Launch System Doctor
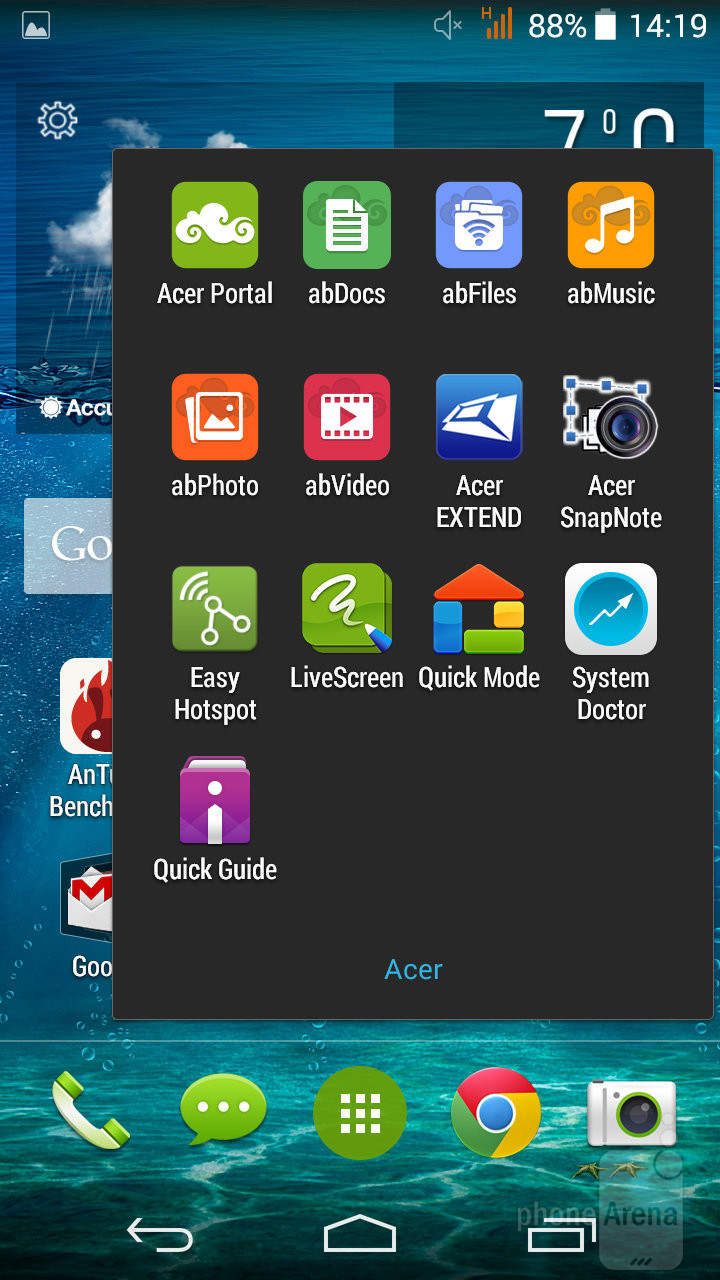Screen dimensions: 720x1280 611,609
